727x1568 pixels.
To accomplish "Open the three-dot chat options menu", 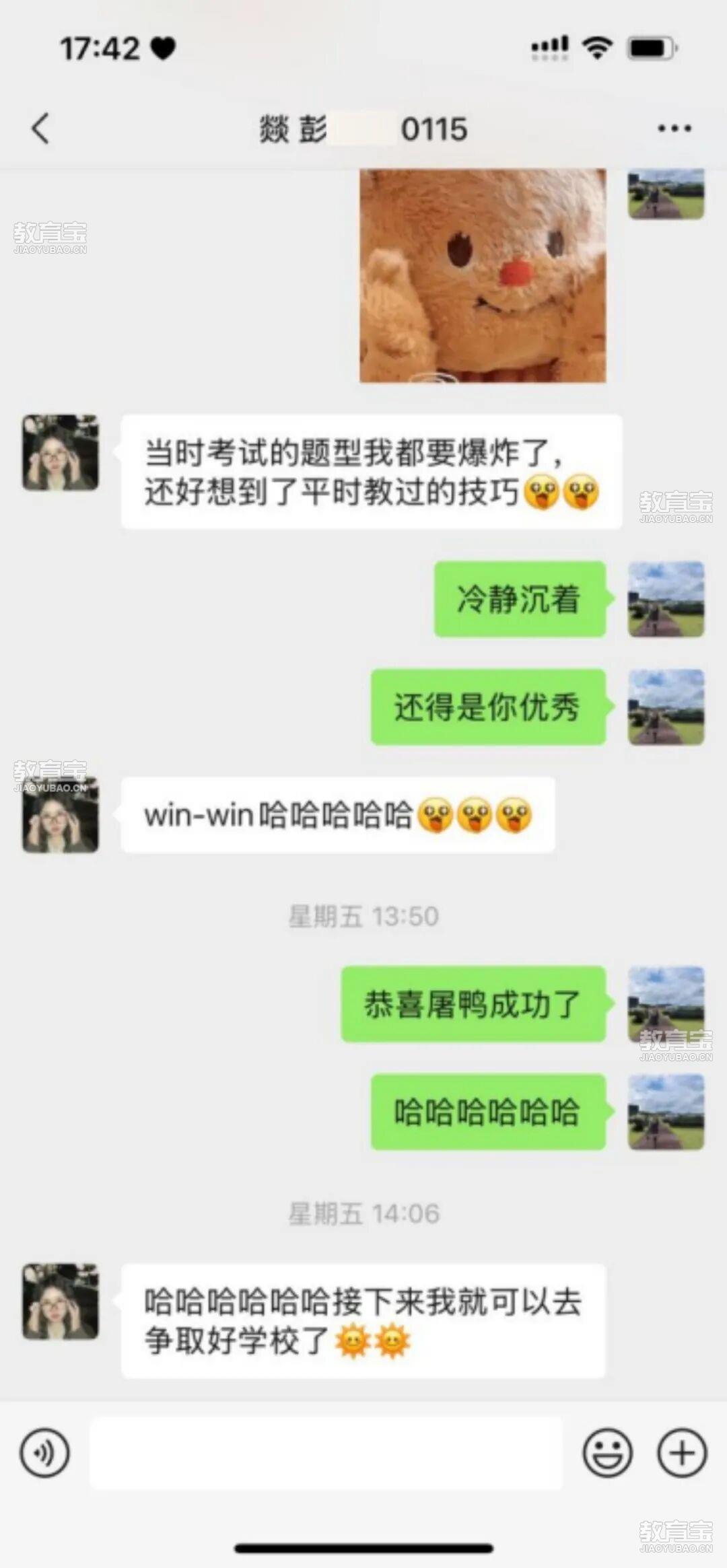I will pyautogui.click(x=674, y=128).
